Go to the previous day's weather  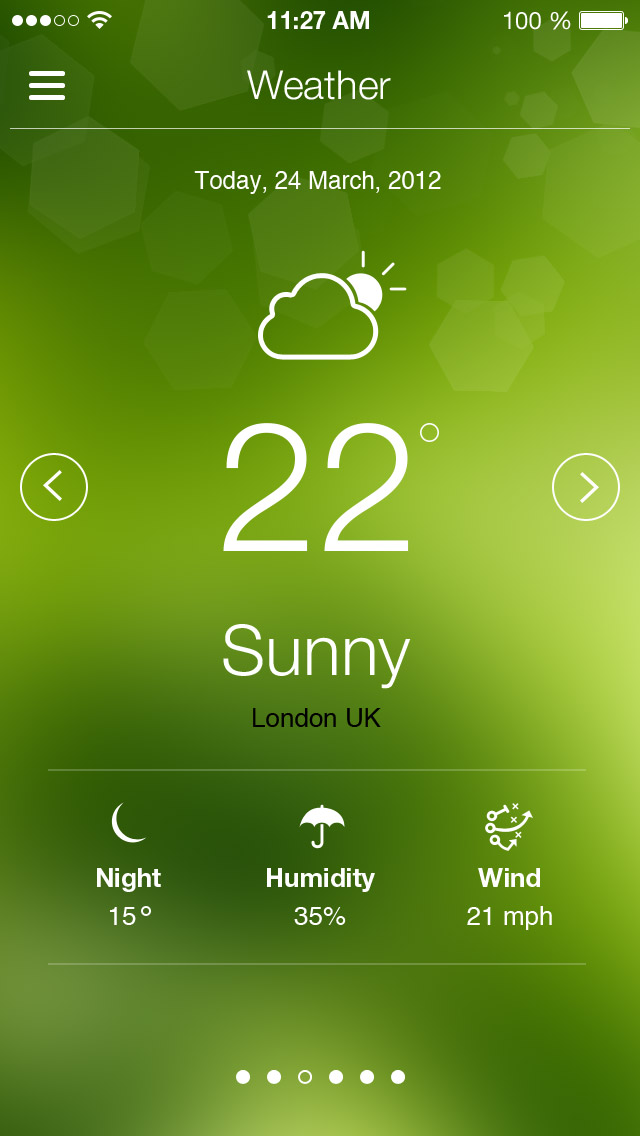54,487
